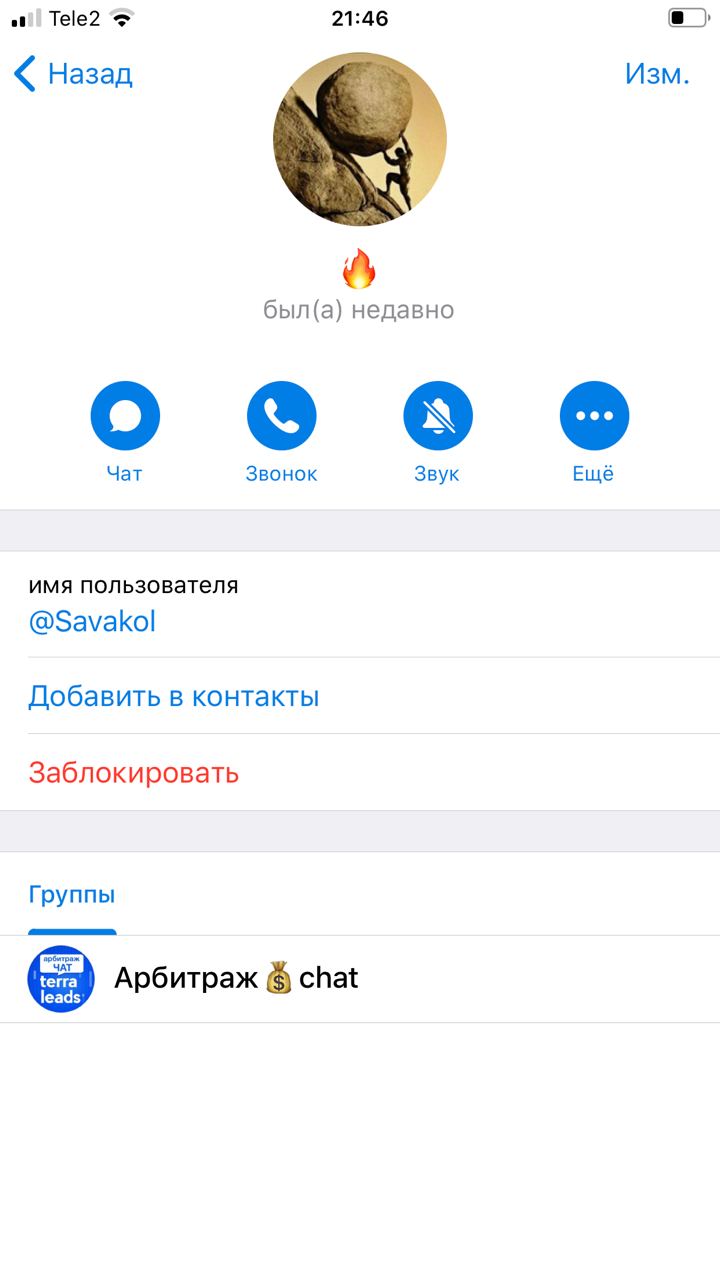
Task: Switch to the Группы tab
Action: [72, 895]
